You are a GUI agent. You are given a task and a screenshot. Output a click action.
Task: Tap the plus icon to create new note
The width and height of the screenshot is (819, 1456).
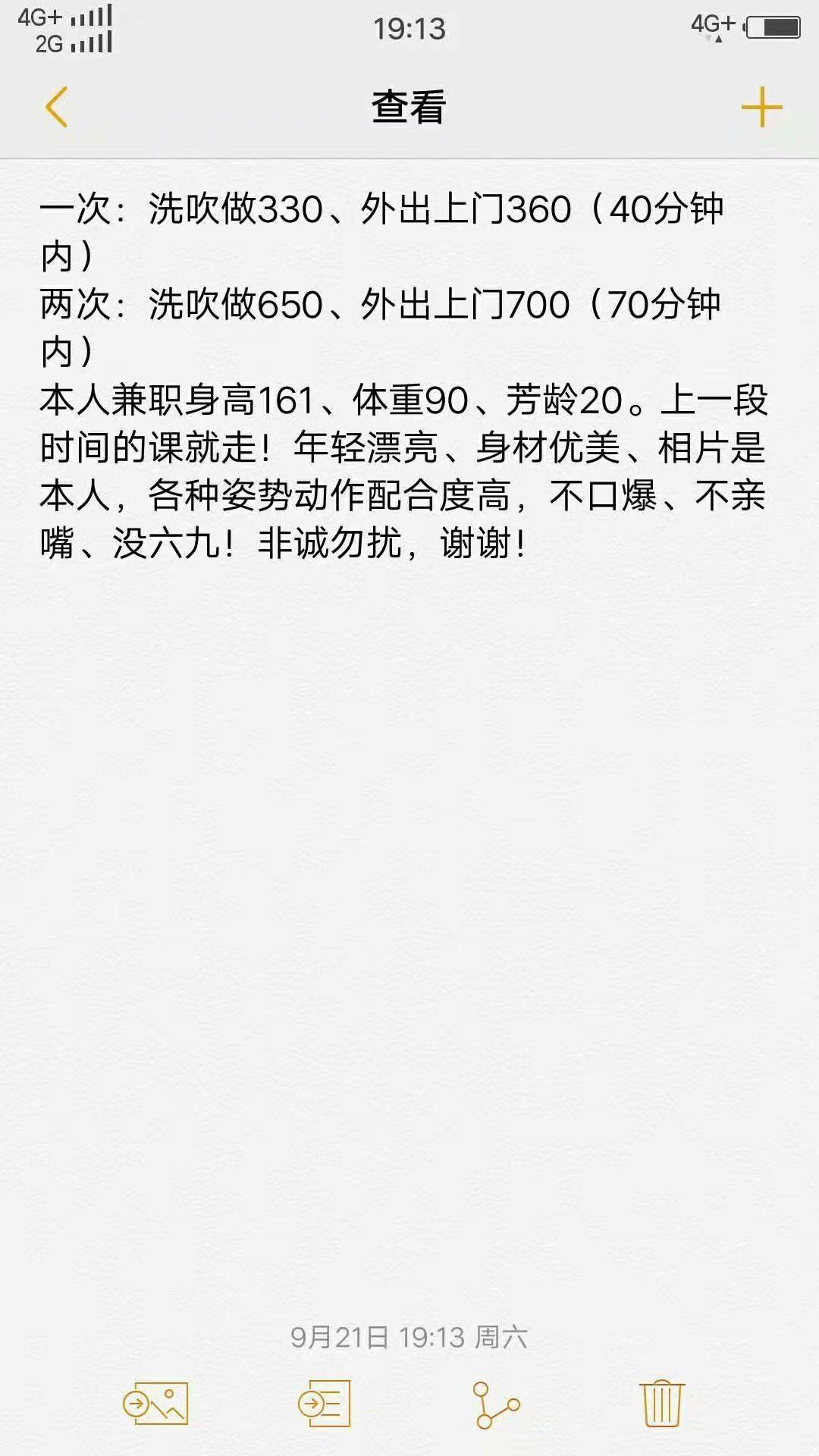[763, 107]
